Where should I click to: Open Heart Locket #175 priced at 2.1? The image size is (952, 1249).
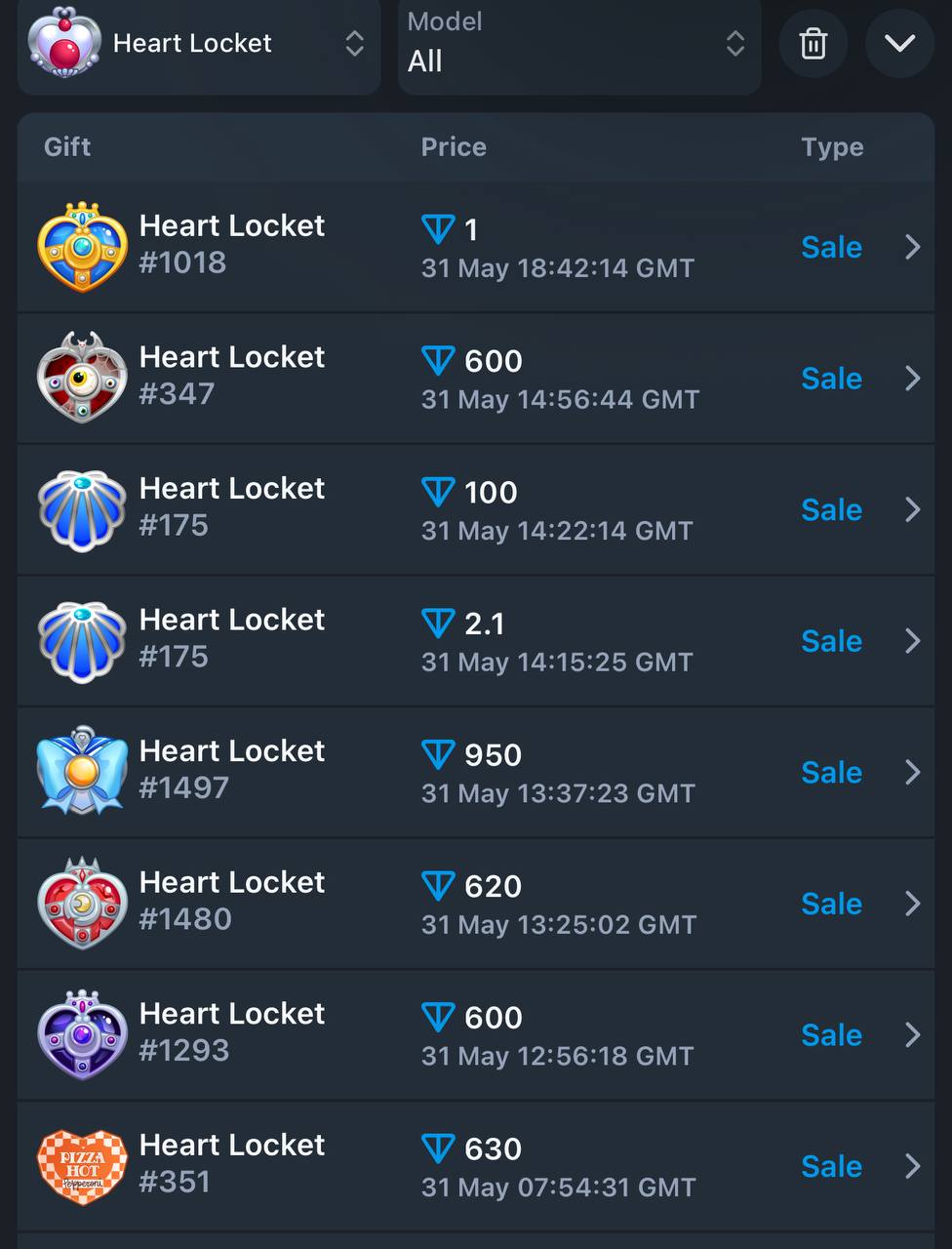pos(475,641)
